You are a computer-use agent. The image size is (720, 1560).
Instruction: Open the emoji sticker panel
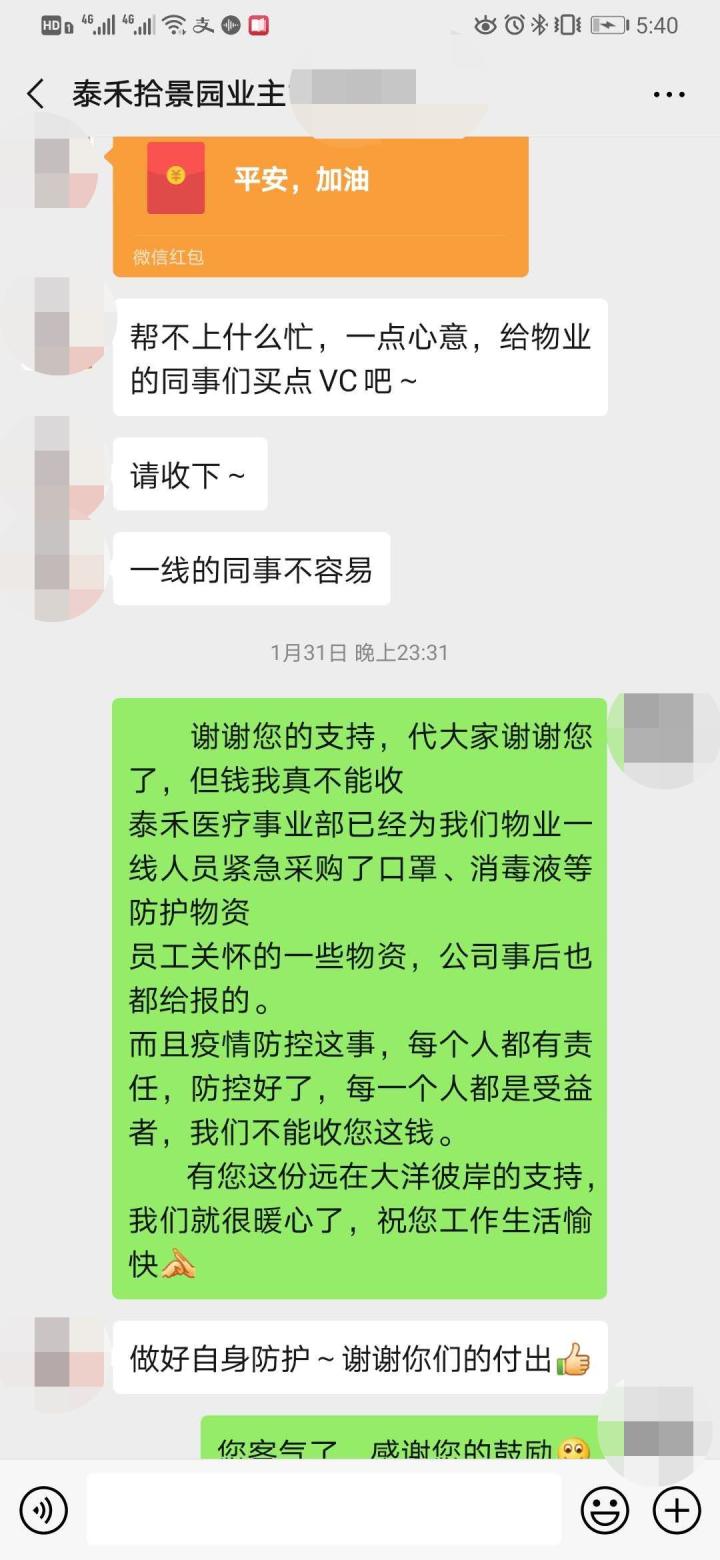point(605,1510)
